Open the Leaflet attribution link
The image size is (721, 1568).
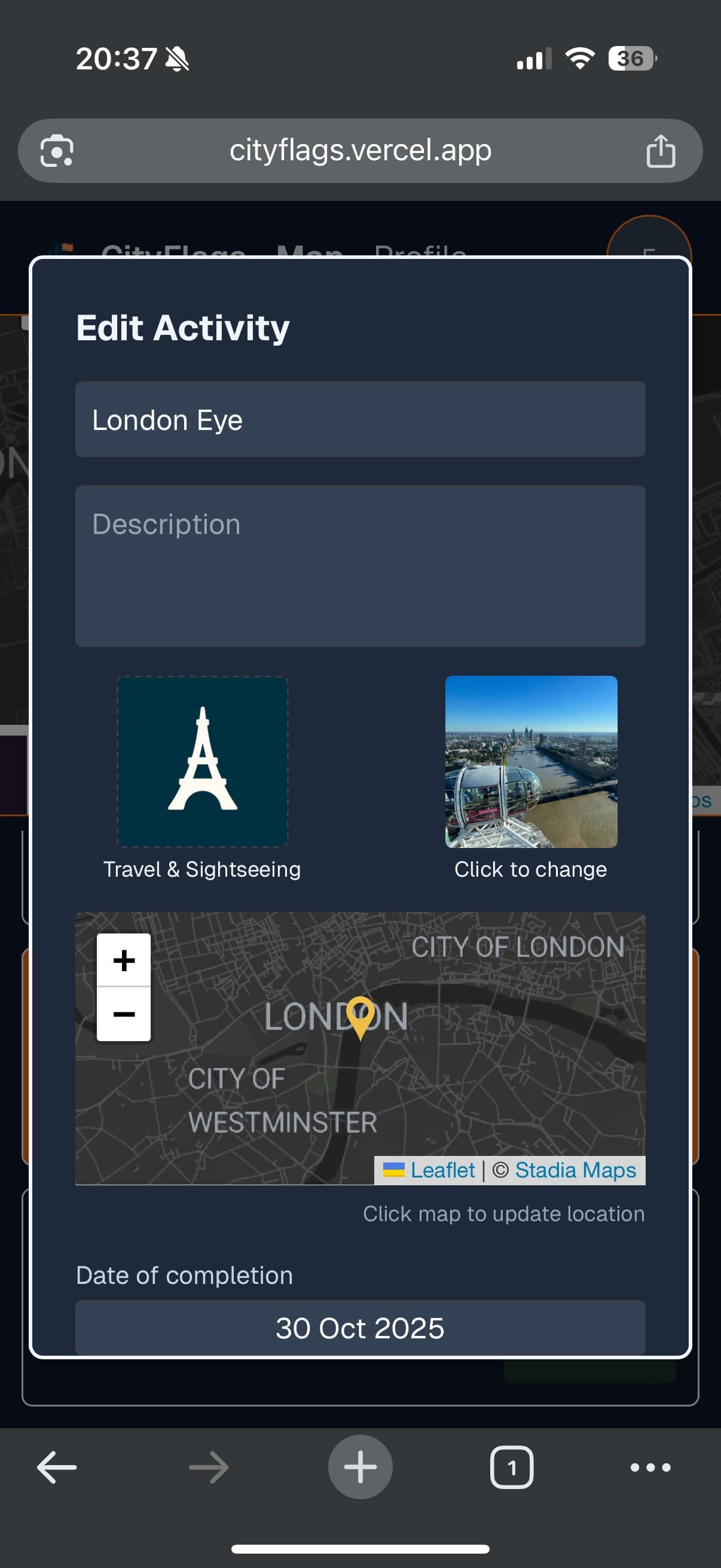(x=442, y=1170)
